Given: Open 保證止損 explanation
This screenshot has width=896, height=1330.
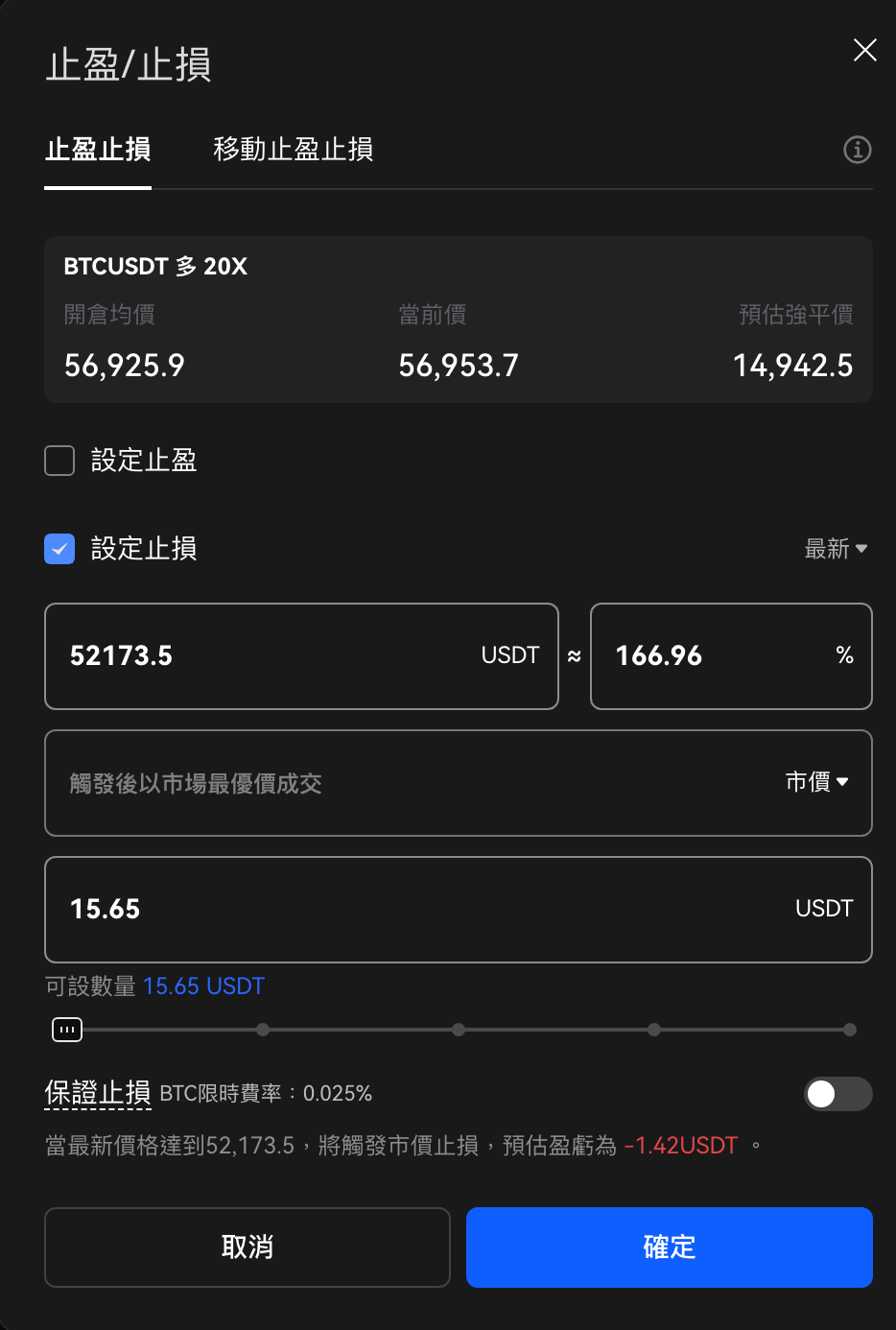Looking at the screenshot, I should [x=98, y=1093].
